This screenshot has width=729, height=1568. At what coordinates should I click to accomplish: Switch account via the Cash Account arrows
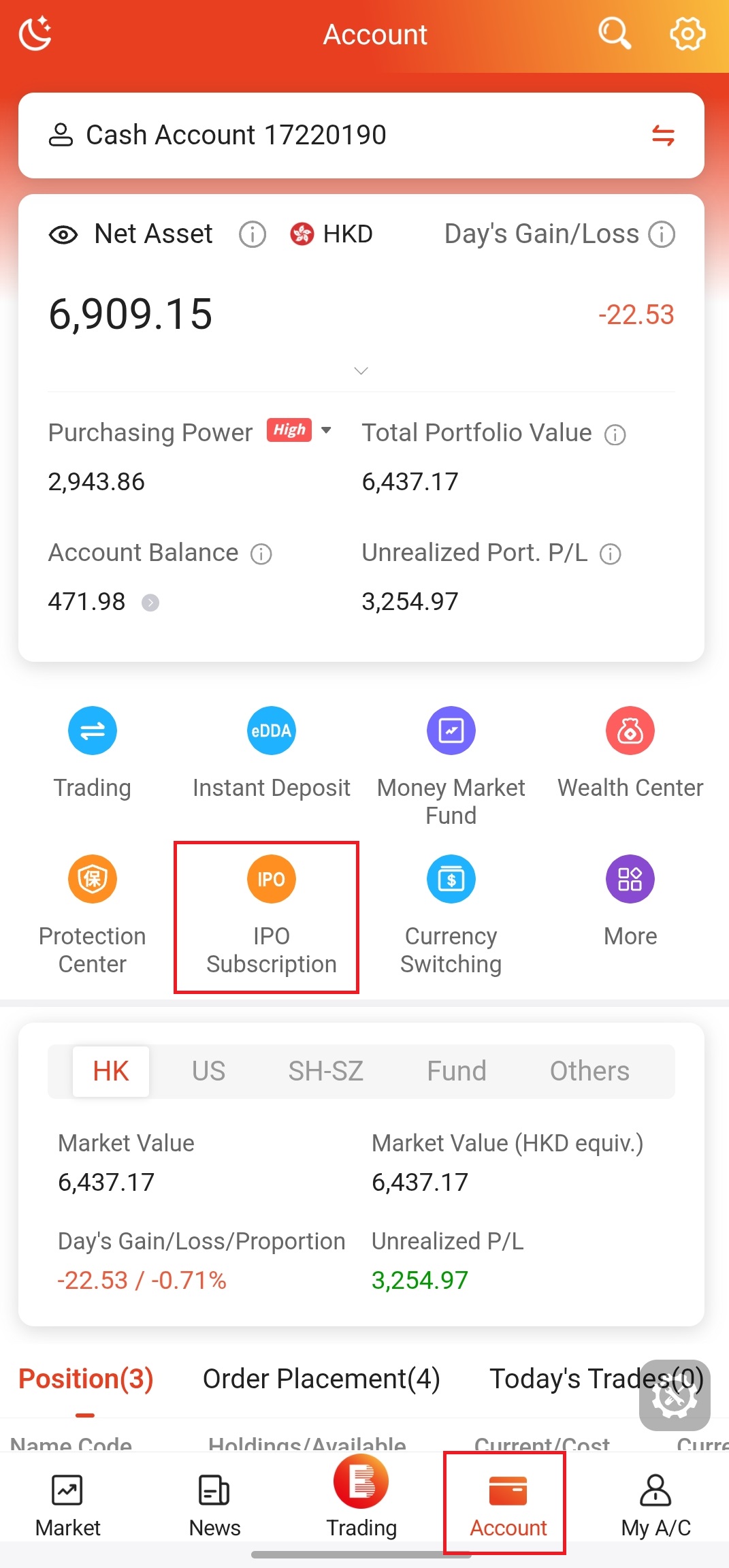(x=663, y=135)
